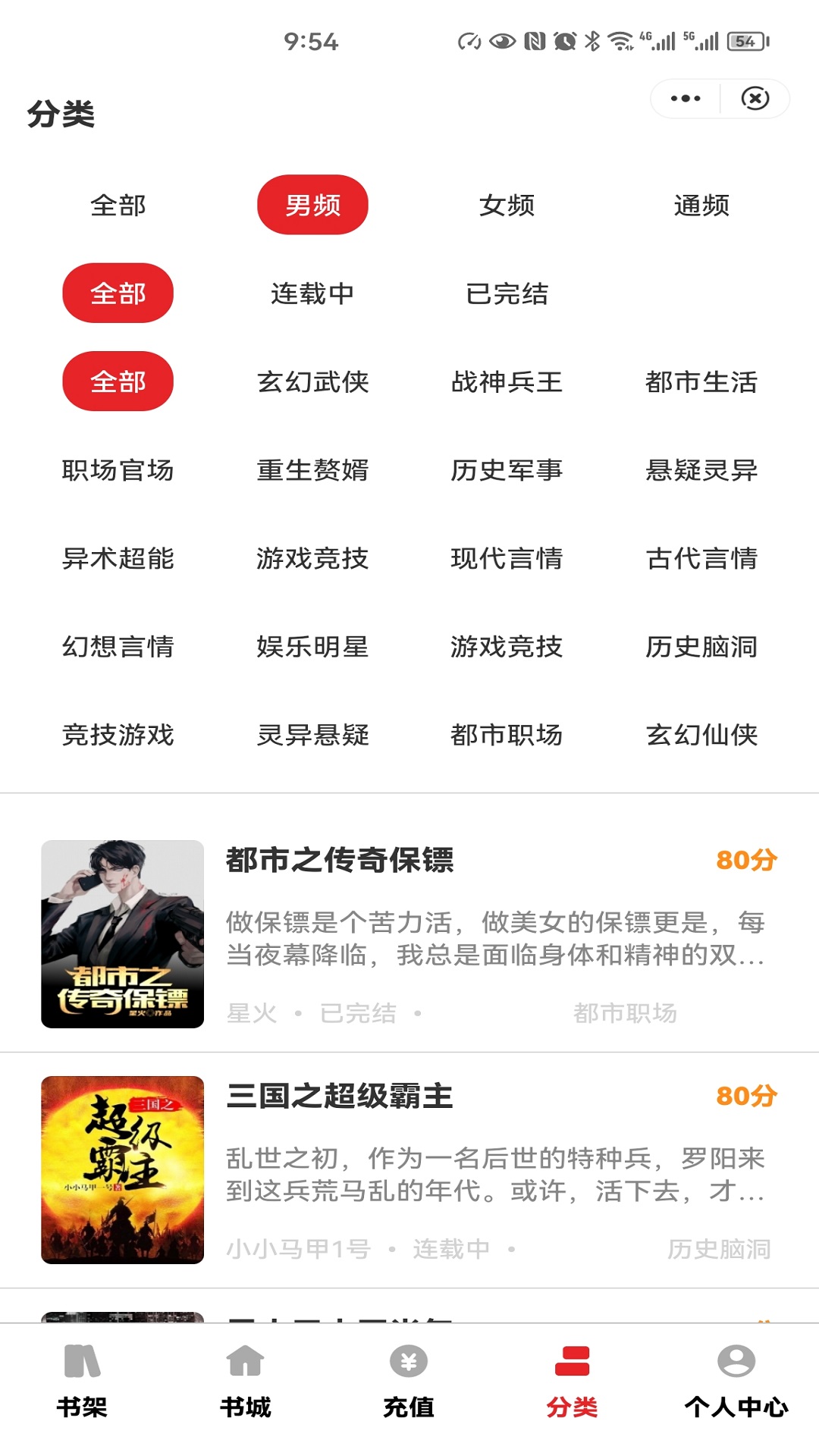Viewport: 819px width, 1456px height.
Task: Pick the 悬疑灵异 genre
Action: coord(703,471)
